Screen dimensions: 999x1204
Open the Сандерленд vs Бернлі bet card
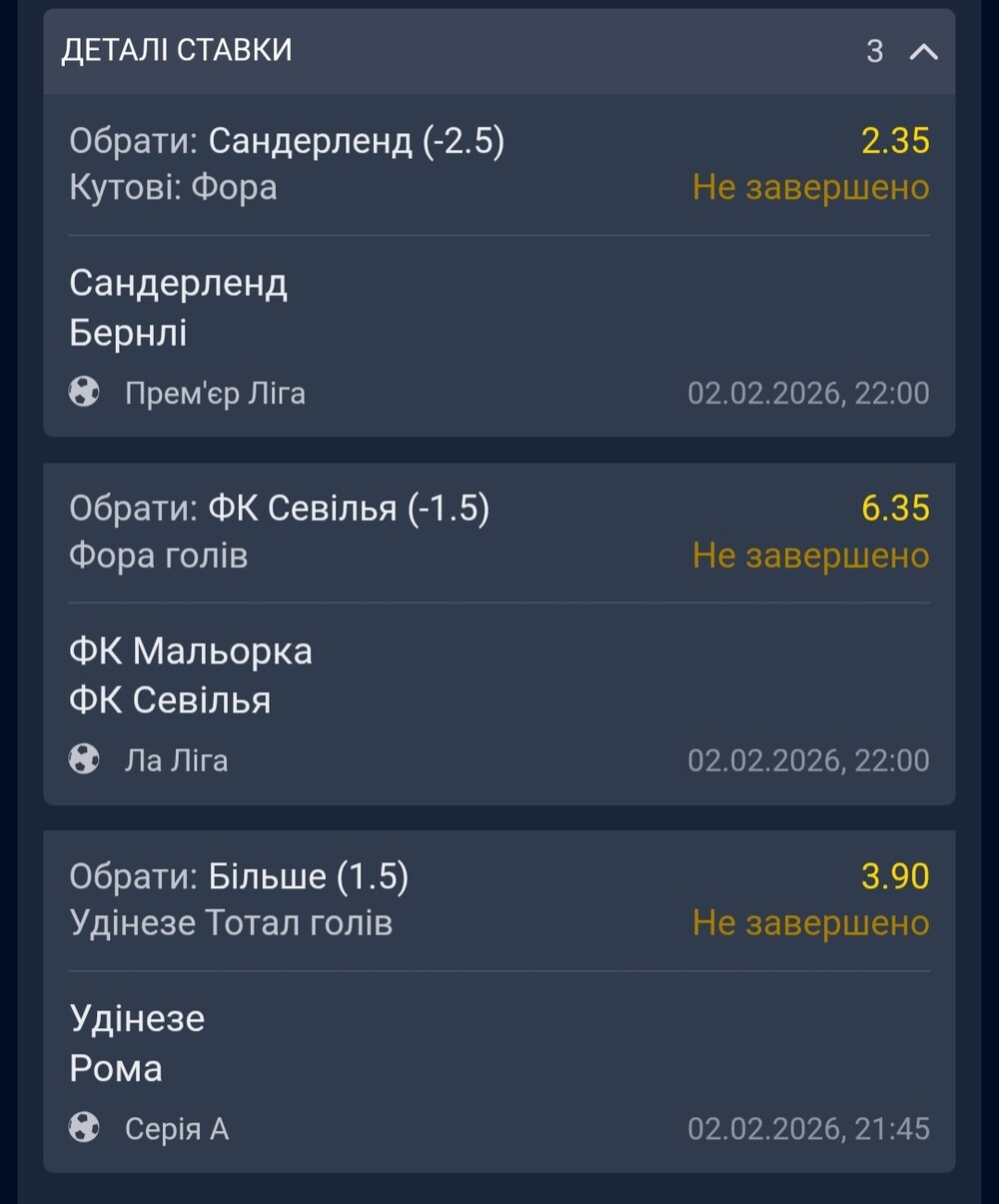click(x=498, y=310)
